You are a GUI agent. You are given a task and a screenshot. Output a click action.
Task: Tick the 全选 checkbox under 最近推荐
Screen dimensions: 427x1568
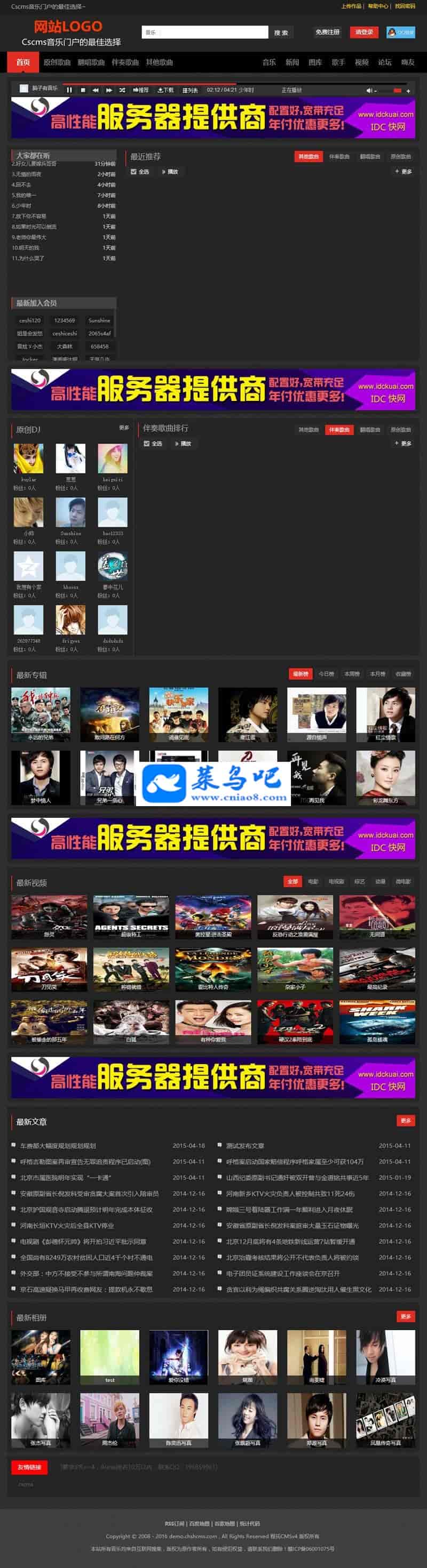click(x=134, y=172)
